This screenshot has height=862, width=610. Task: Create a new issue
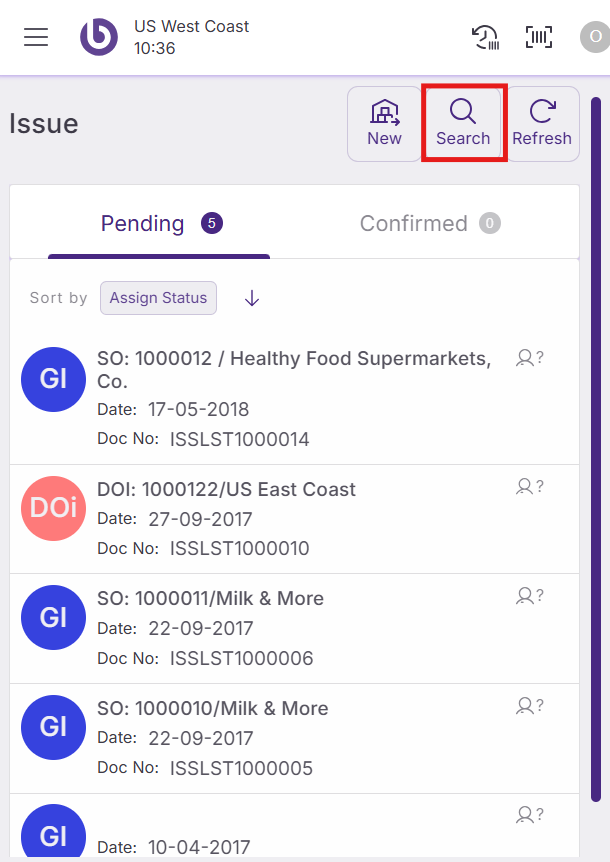[x=384, y=124]
